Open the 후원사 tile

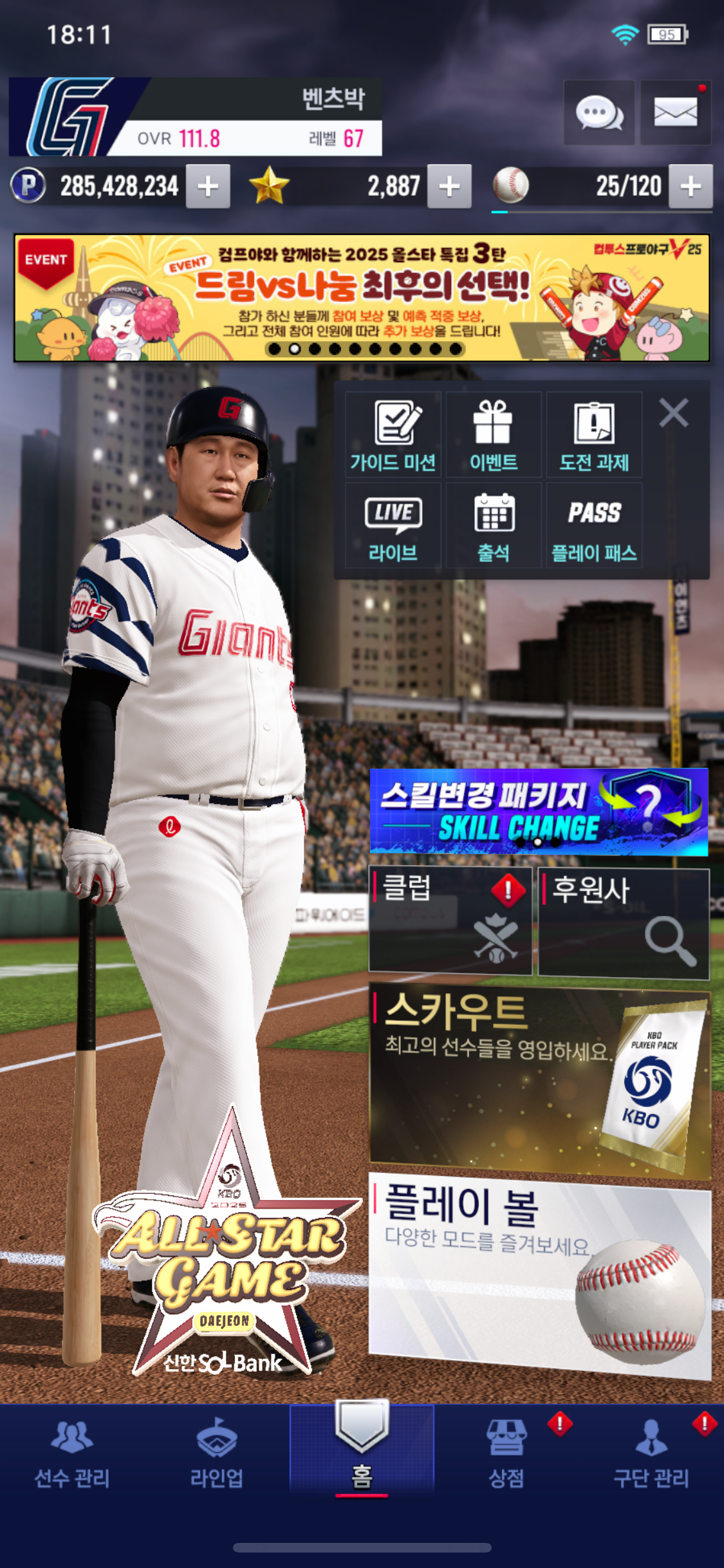pyautogui.click(x=624, y=923)
